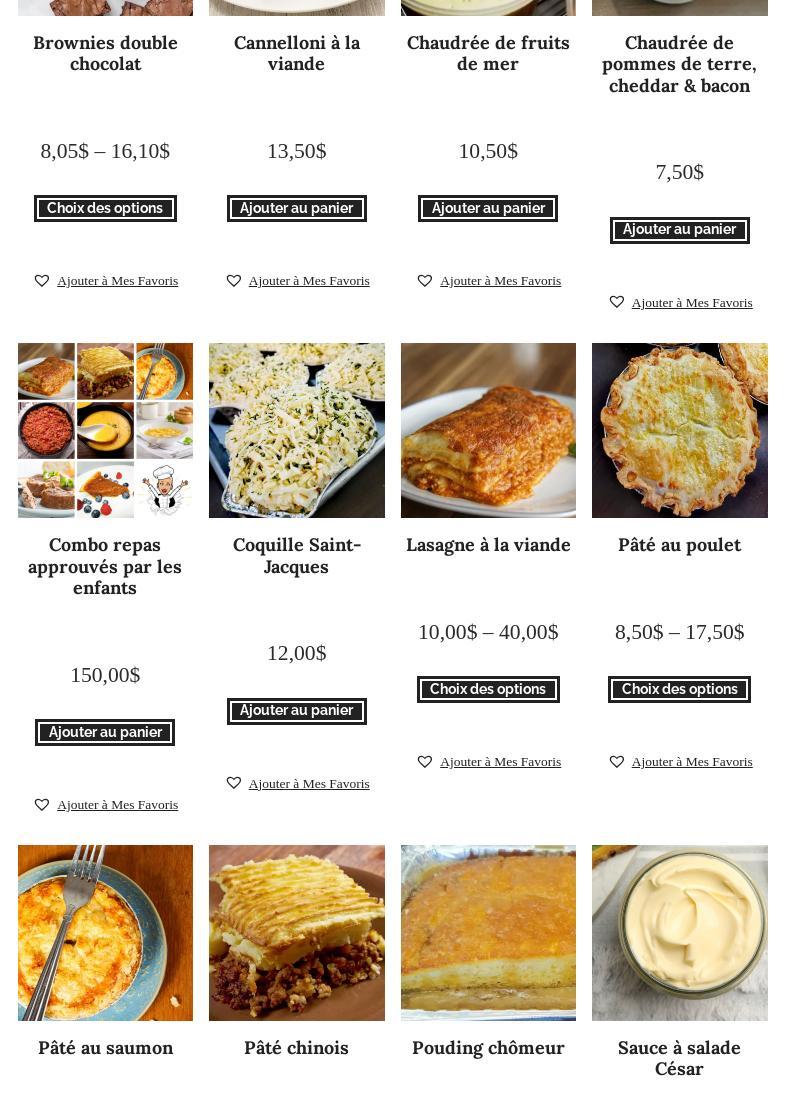Add Chaudrée de pommes de terre to cart

(x=679, y=230)
